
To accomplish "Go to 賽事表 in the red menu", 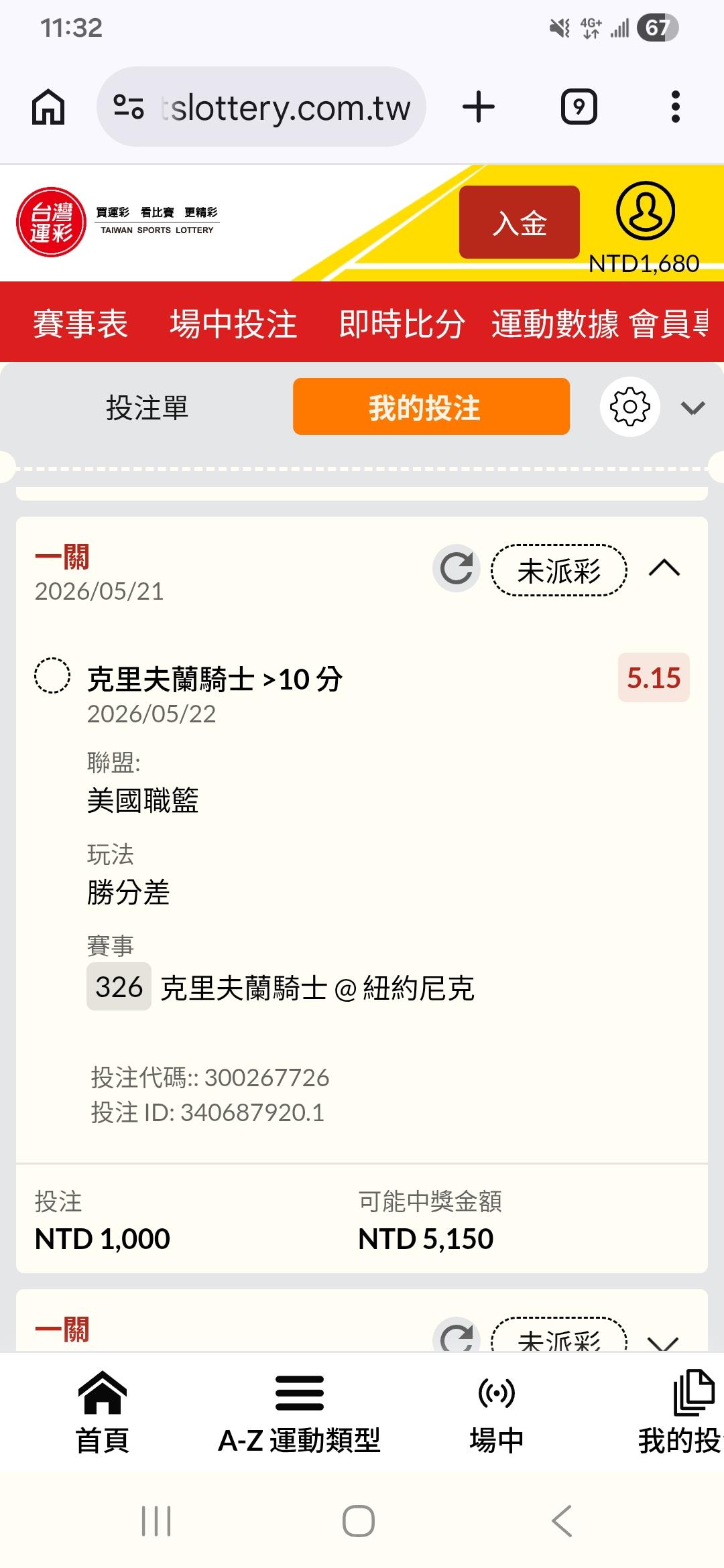I will pos(80,324).
